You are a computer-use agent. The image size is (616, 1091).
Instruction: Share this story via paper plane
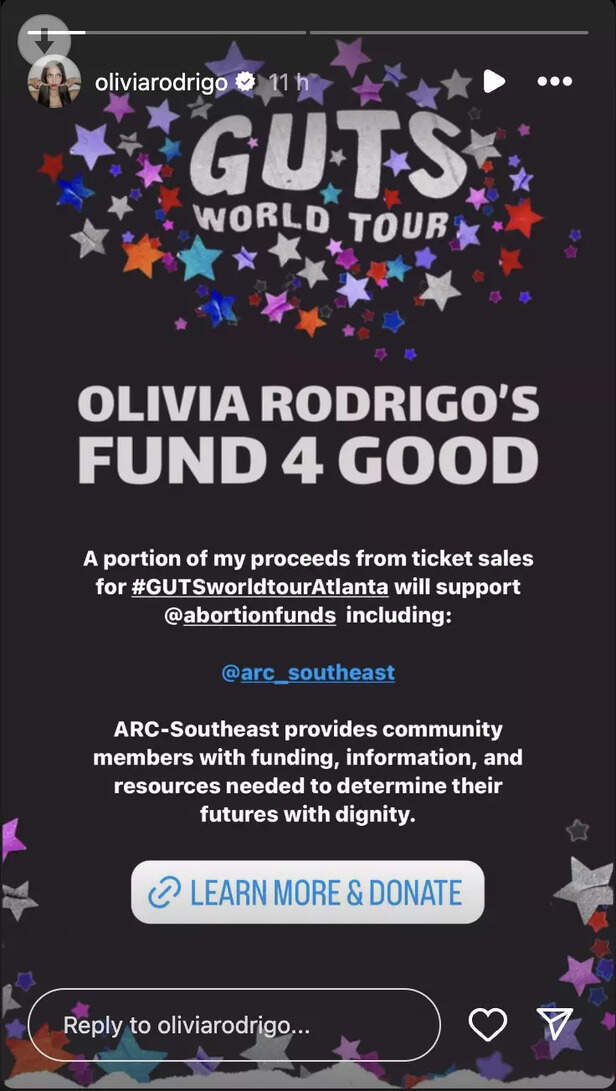[x=554, y=1022]
